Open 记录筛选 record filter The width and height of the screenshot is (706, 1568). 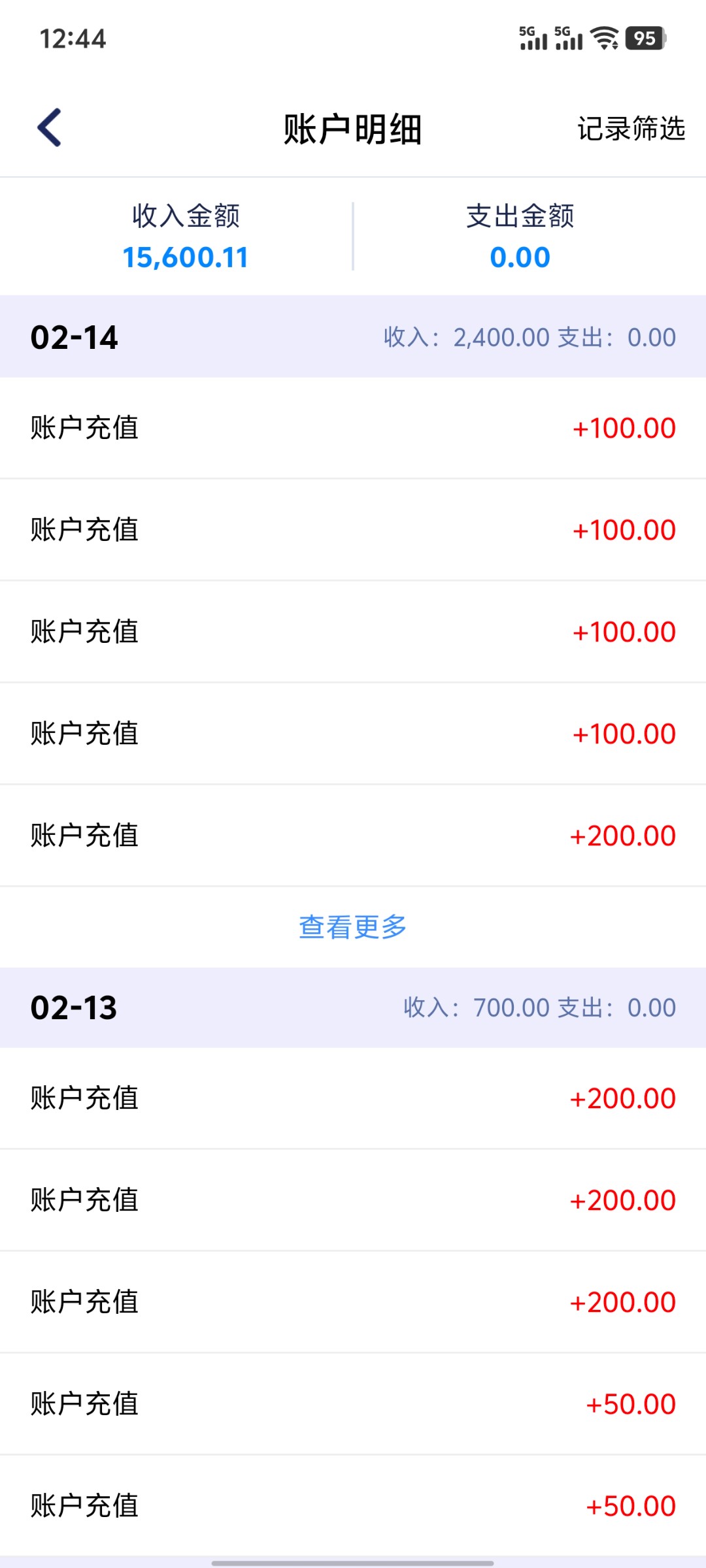[x=631, y=129]
